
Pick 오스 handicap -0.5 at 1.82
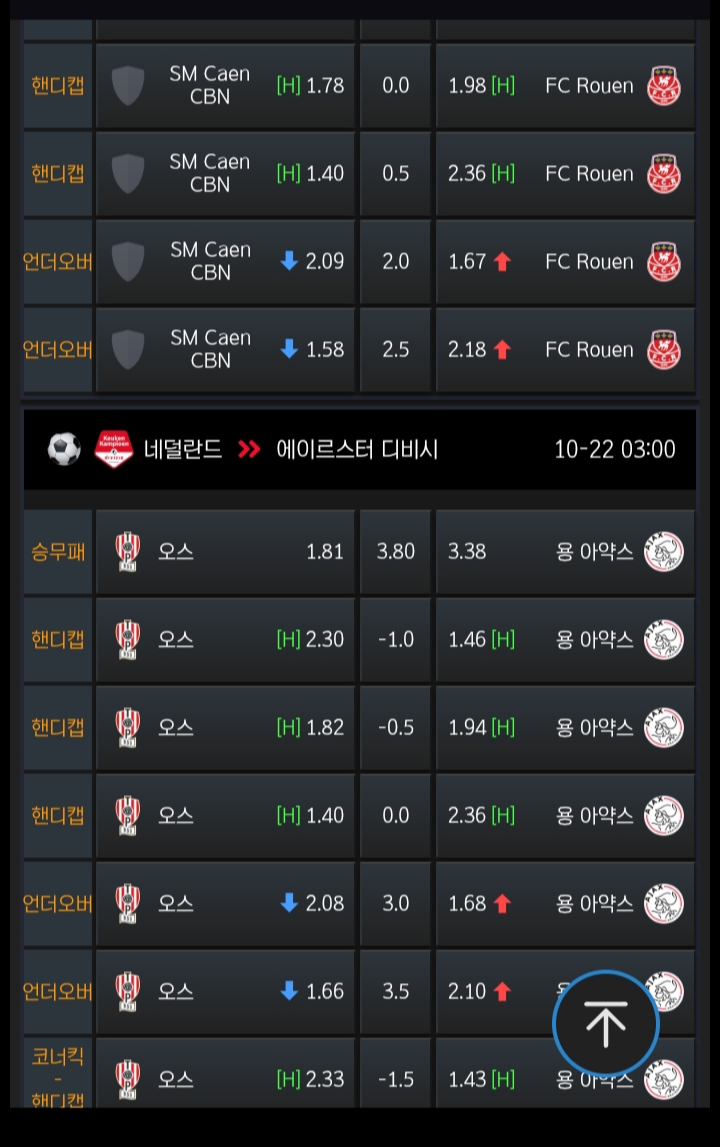point(225,728)
